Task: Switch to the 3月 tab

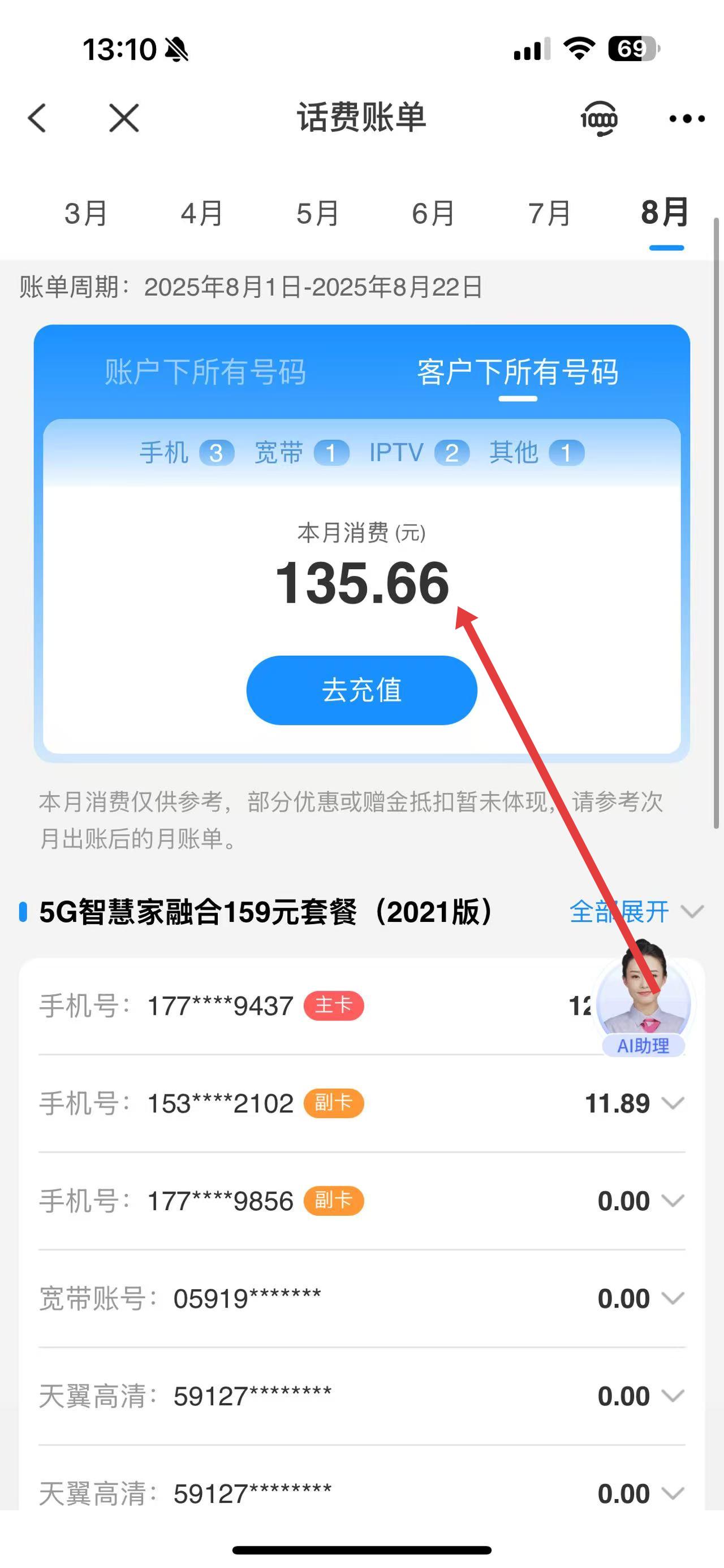Action: (86, 214)
